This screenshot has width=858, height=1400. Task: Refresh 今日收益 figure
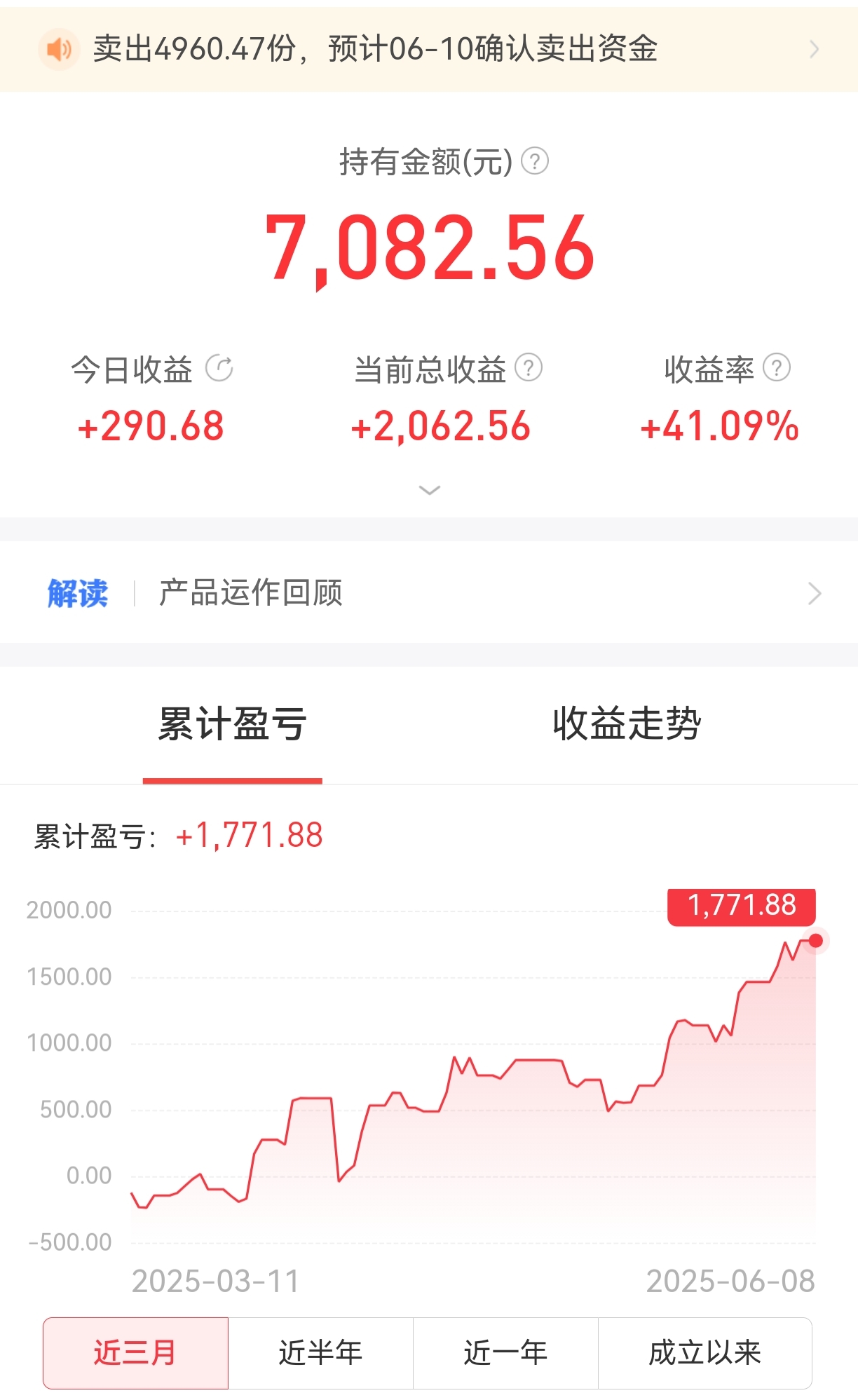(219, 368)
